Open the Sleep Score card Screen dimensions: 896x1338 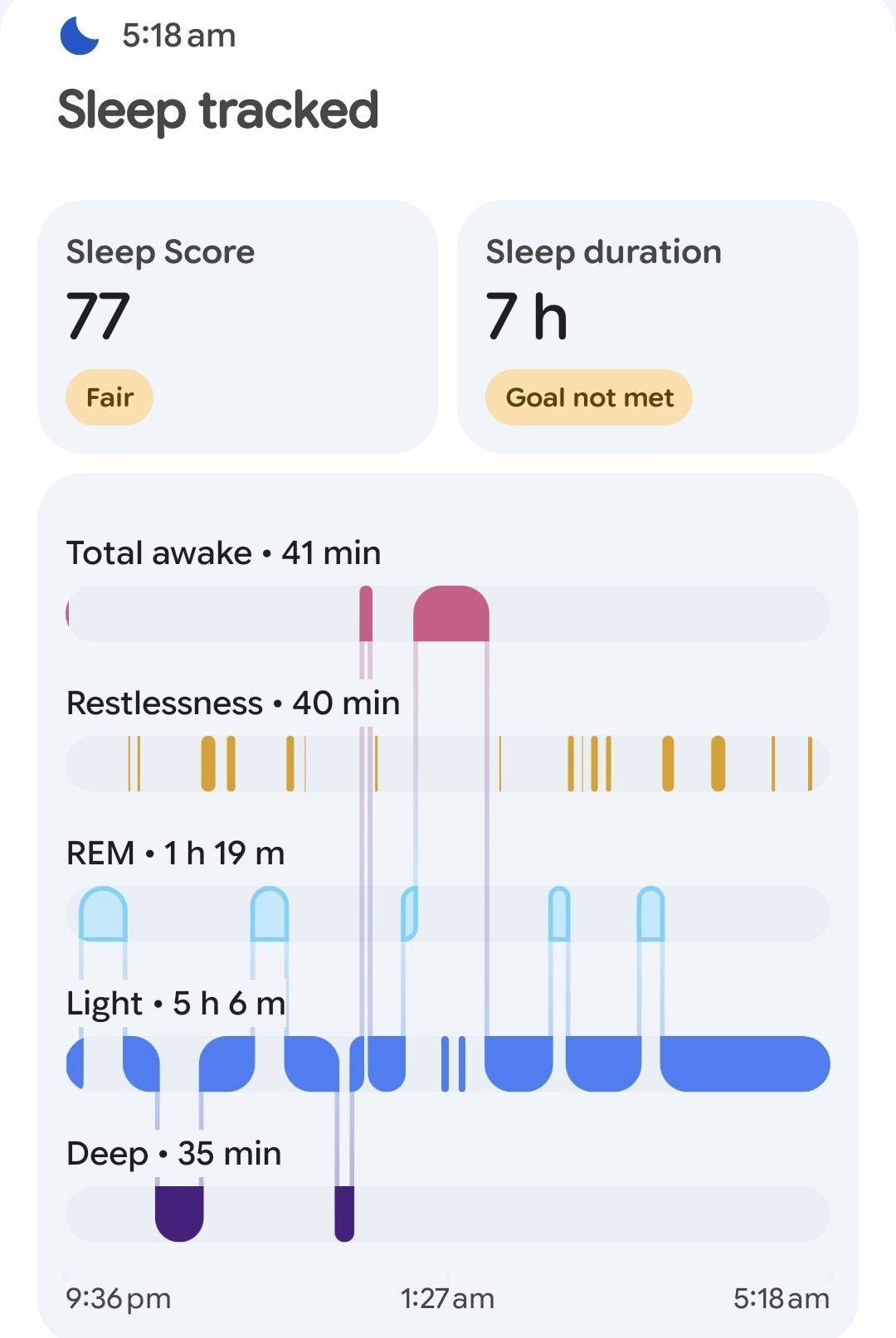pyautogui.click(x=237, y=327)
